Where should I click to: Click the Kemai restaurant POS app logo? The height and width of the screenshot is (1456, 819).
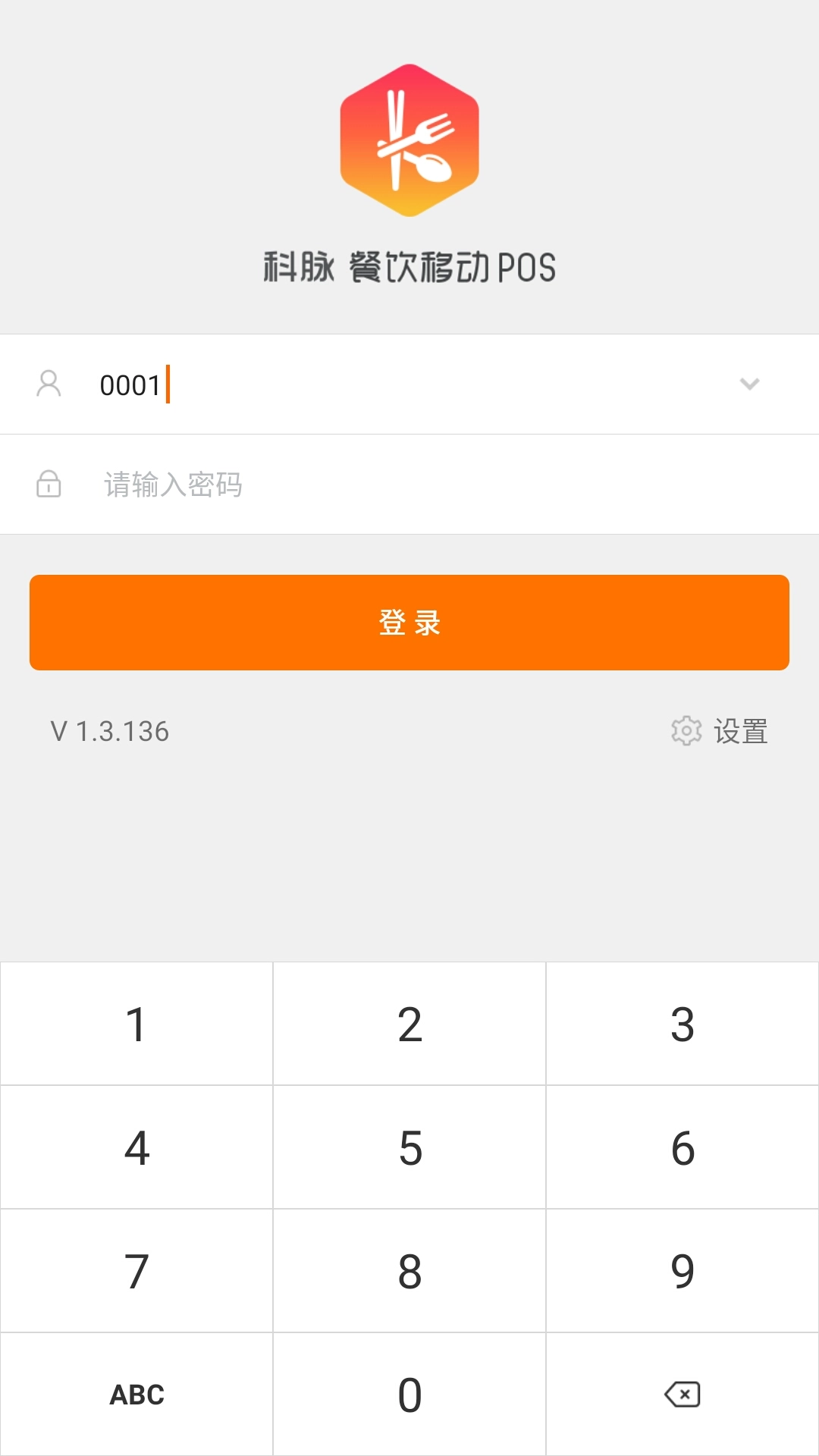click(x=409, y=140)
